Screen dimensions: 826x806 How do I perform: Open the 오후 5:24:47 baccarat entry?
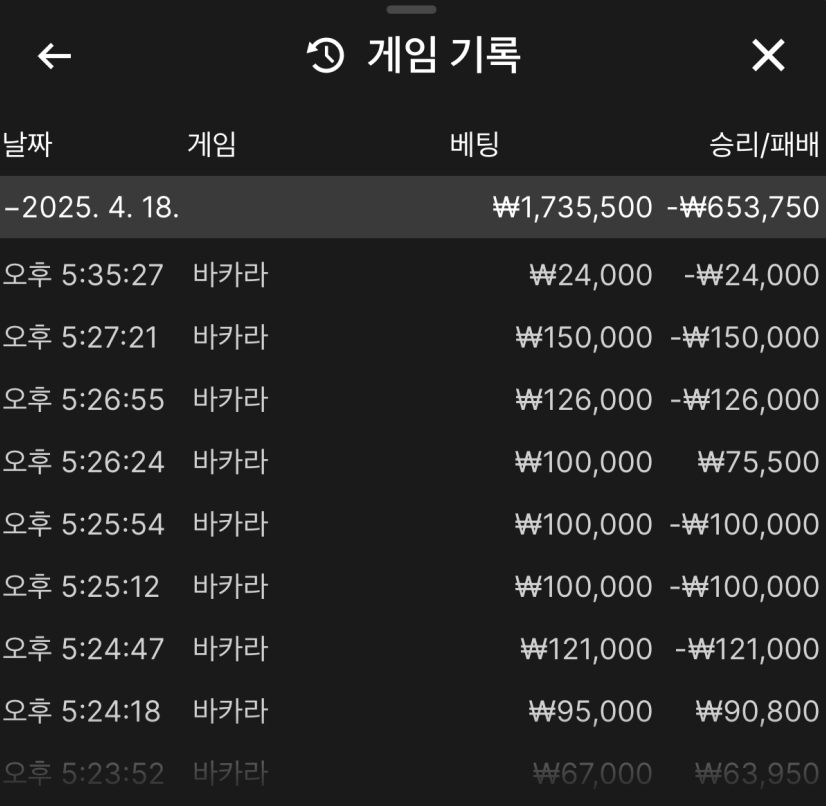(412, 648)
